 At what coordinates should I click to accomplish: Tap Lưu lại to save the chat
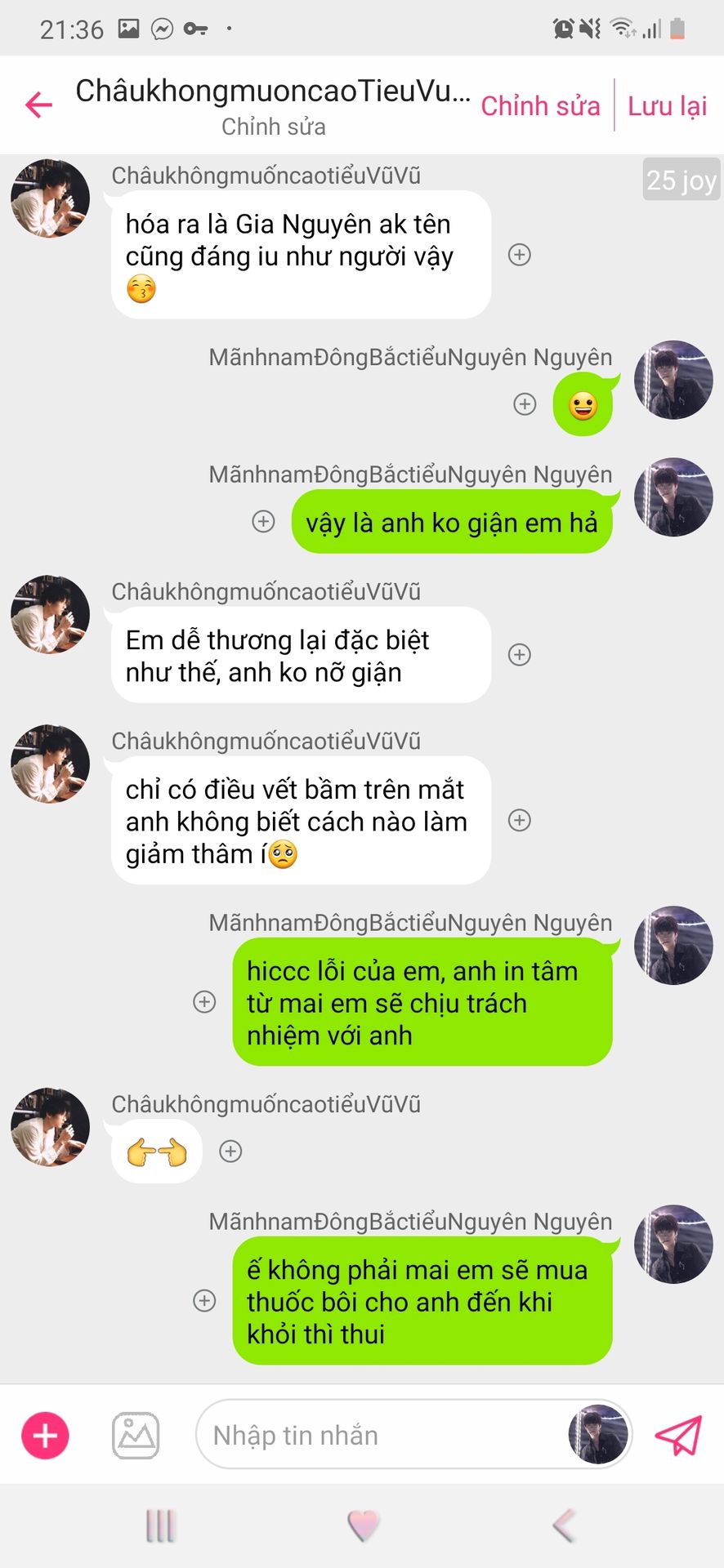pyautogui.click(x=667, y=106)
